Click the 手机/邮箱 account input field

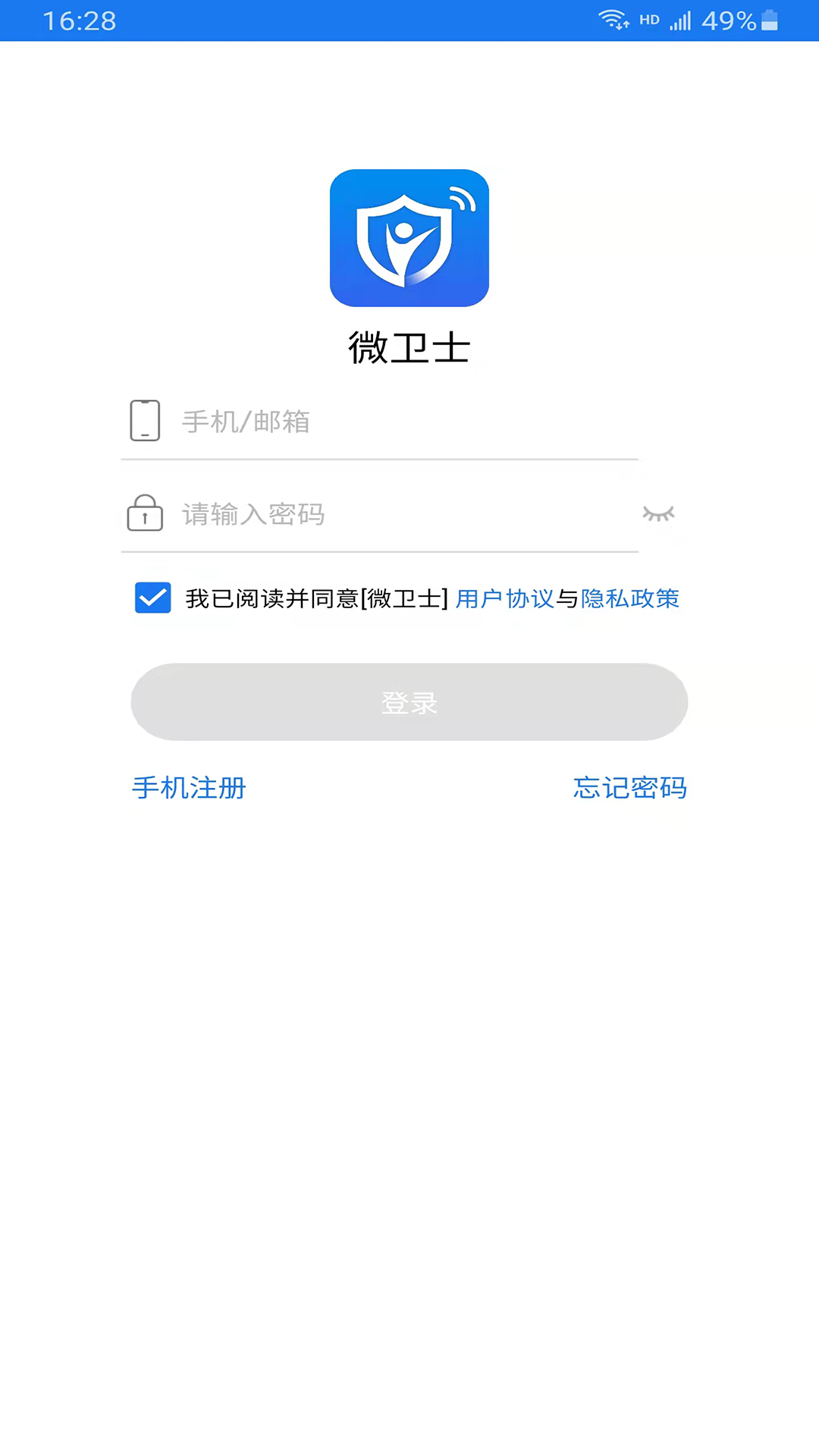point(379,421)
